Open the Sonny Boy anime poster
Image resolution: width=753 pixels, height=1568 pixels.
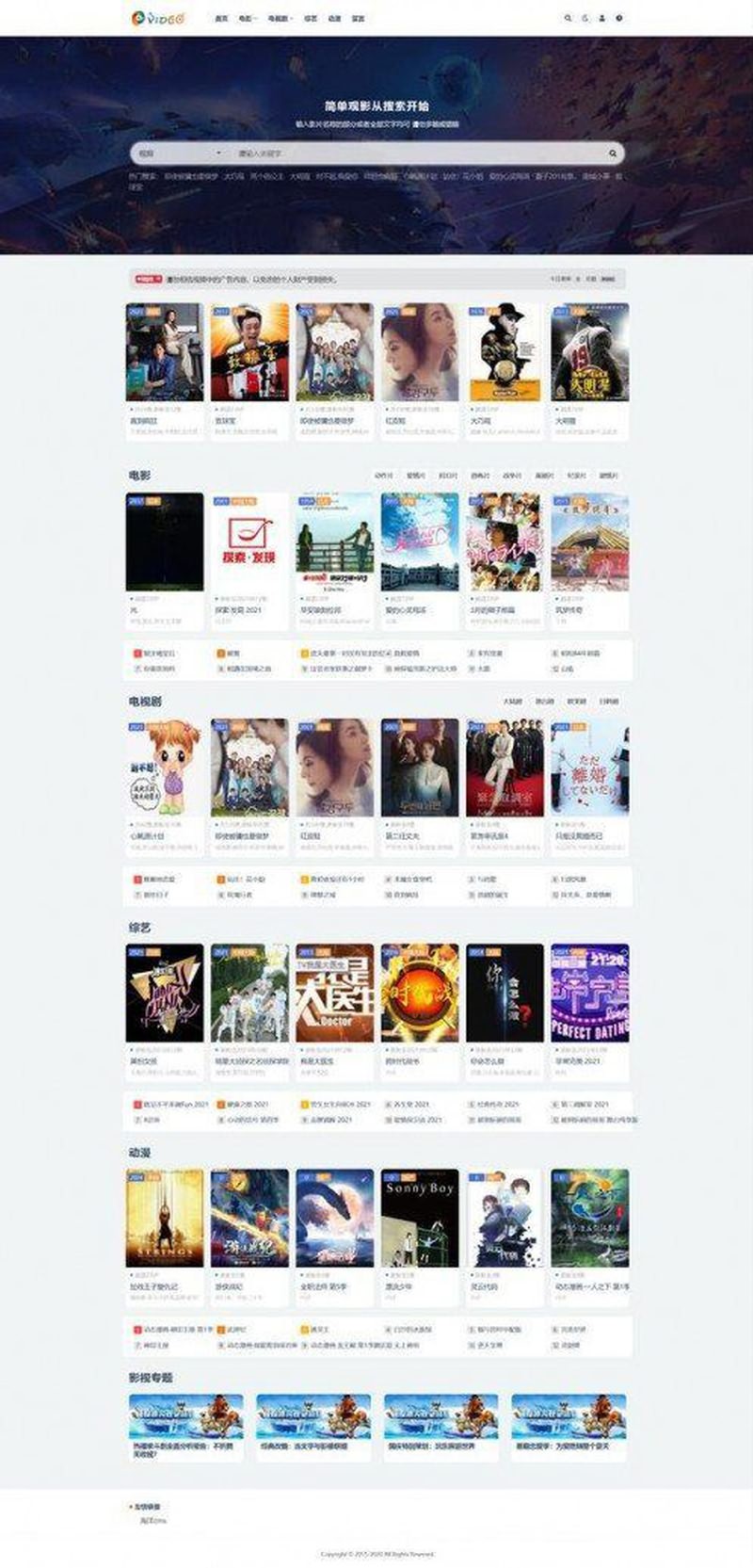click(x=420, y=1218)
